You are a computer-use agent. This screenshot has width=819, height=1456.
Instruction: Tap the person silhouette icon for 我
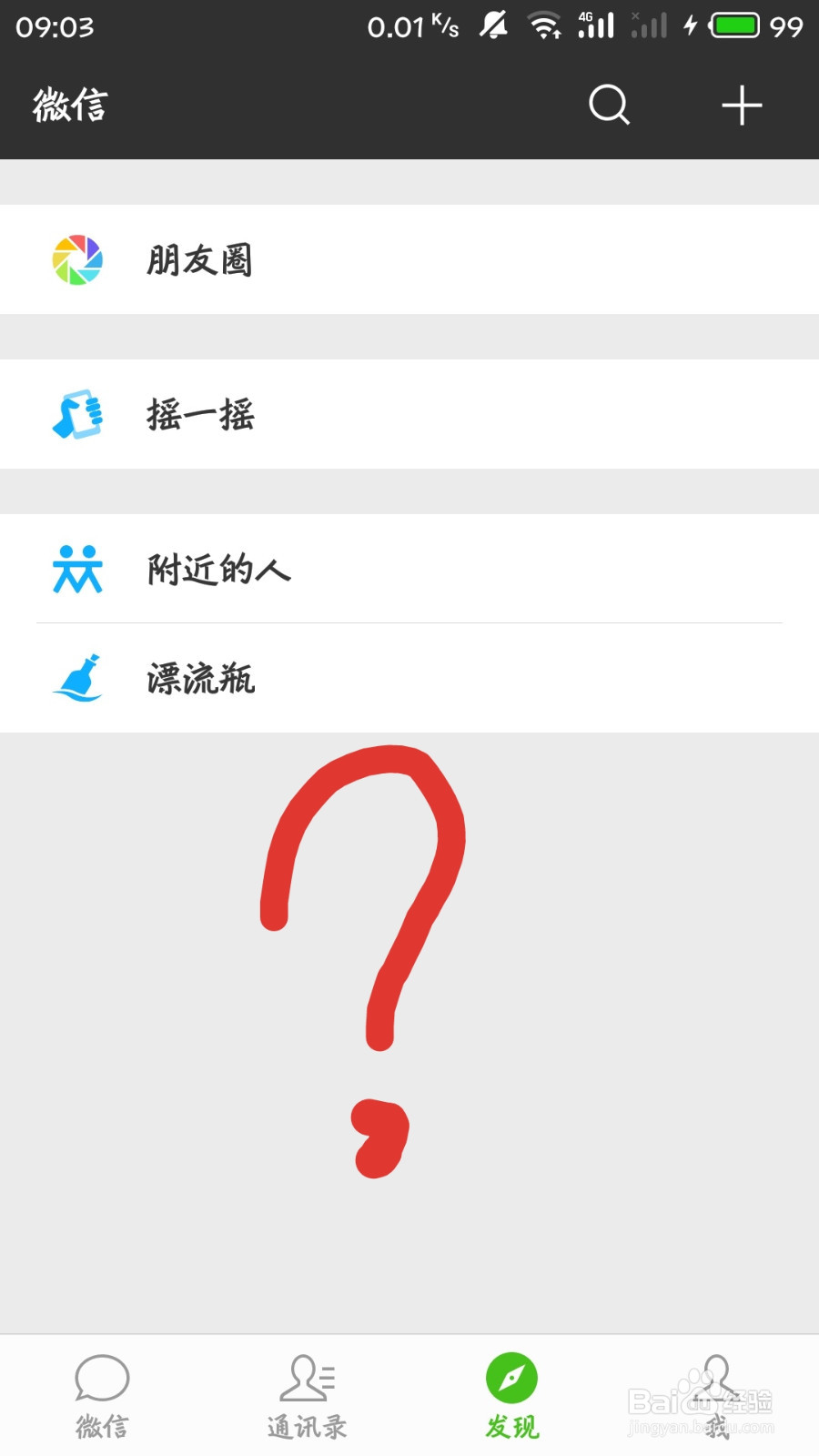716,1379
